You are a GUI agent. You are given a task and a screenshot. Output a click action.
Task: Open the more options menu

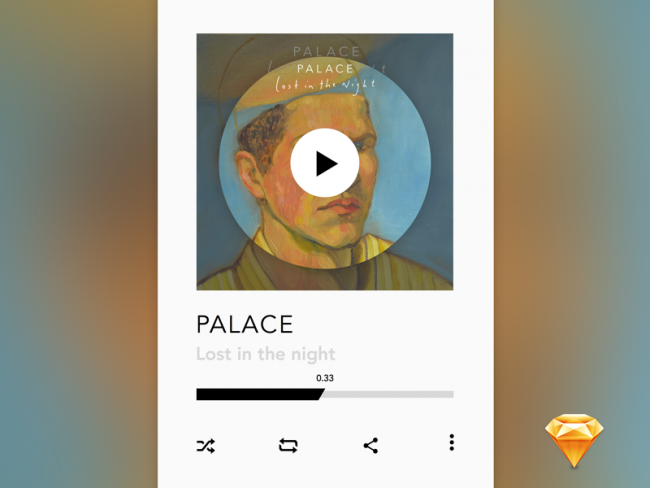pyautogui.click(x=452, y=442)
